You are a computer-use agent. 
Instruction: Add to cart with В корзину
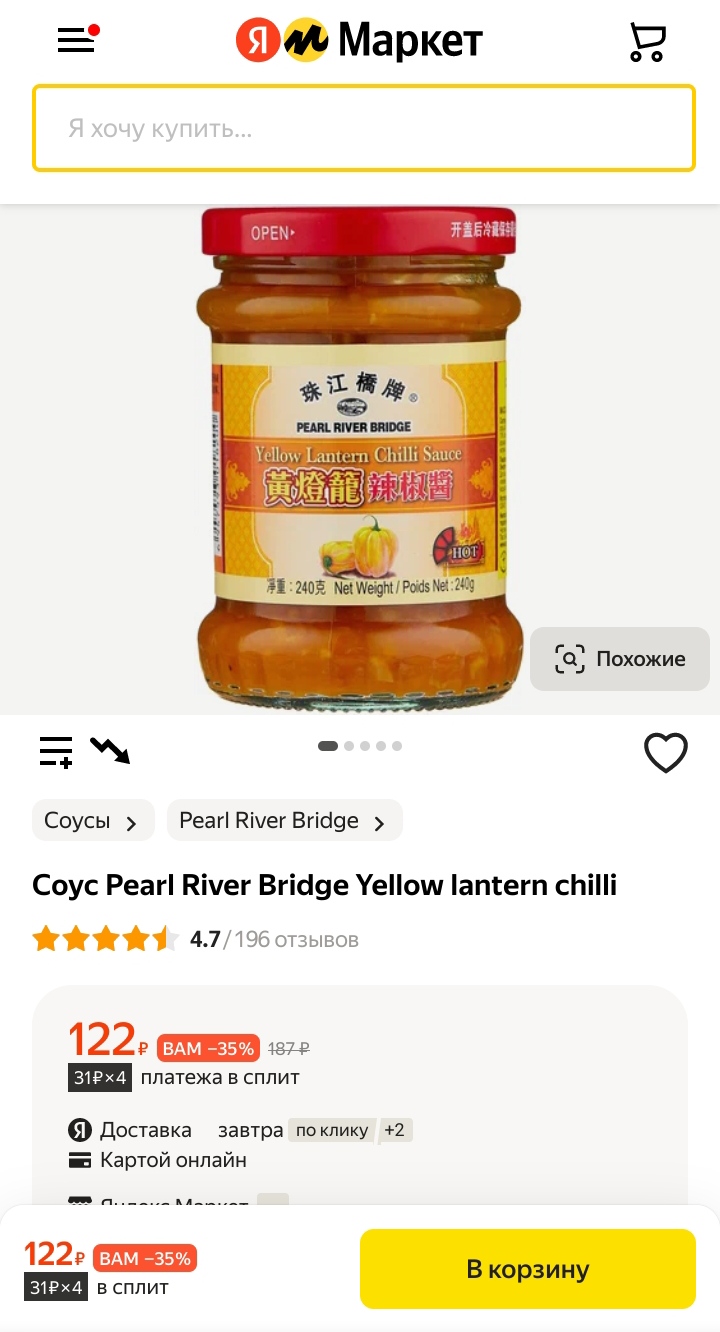point(527,1269)
